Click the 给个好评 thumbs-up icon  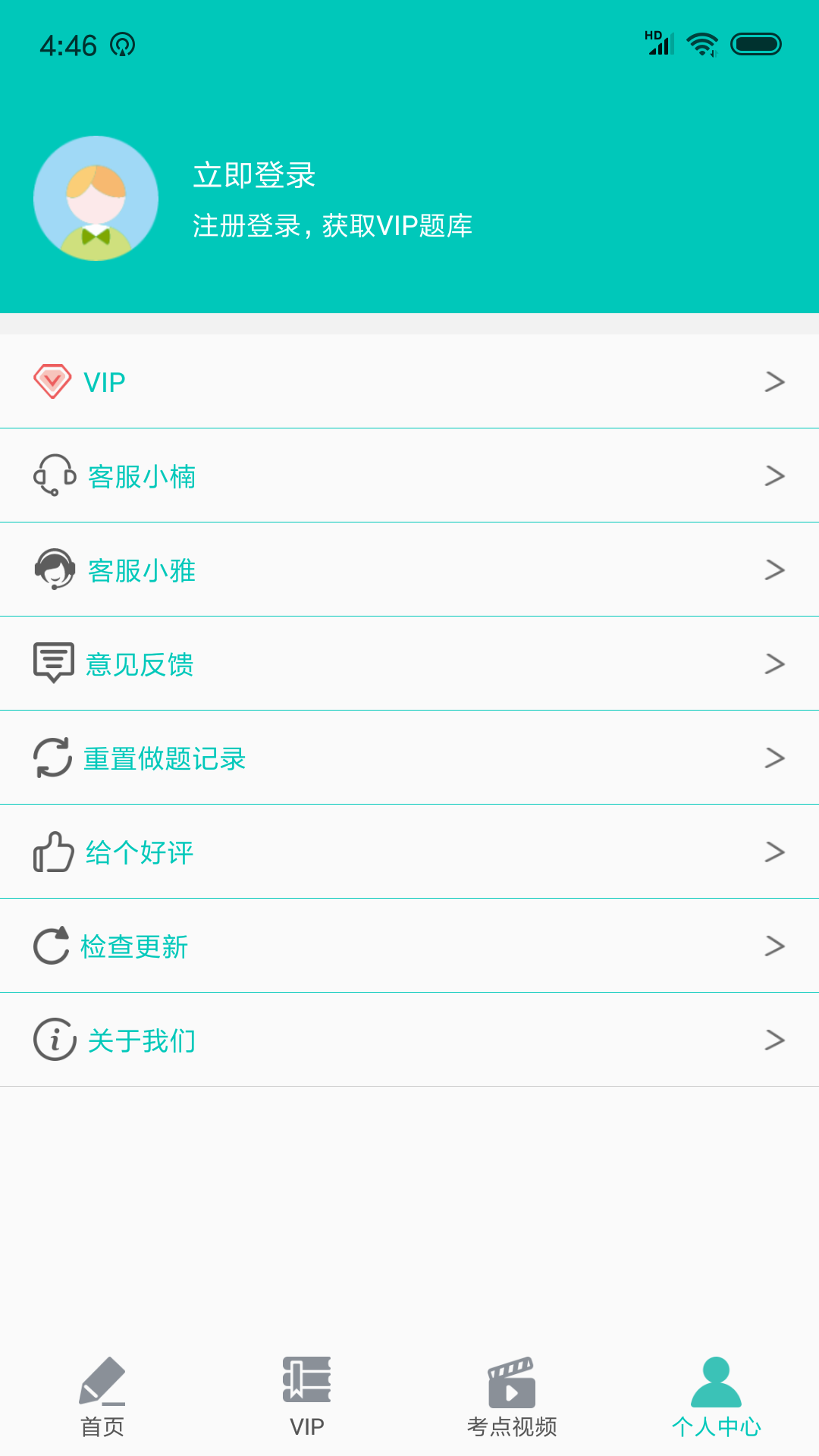pos(52,852)
